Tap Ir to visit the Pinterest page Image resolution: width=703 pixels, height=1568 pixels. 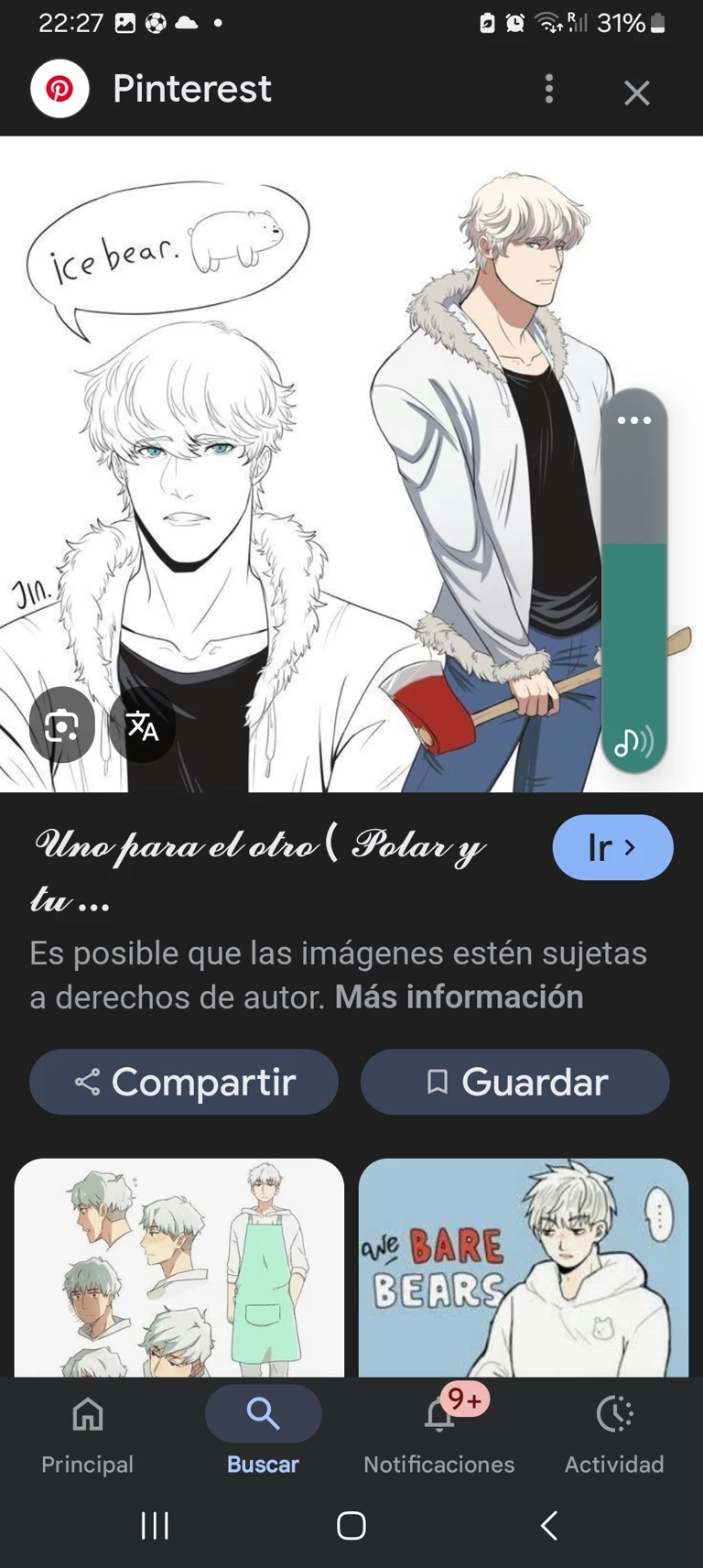click(x=612, y=847)
